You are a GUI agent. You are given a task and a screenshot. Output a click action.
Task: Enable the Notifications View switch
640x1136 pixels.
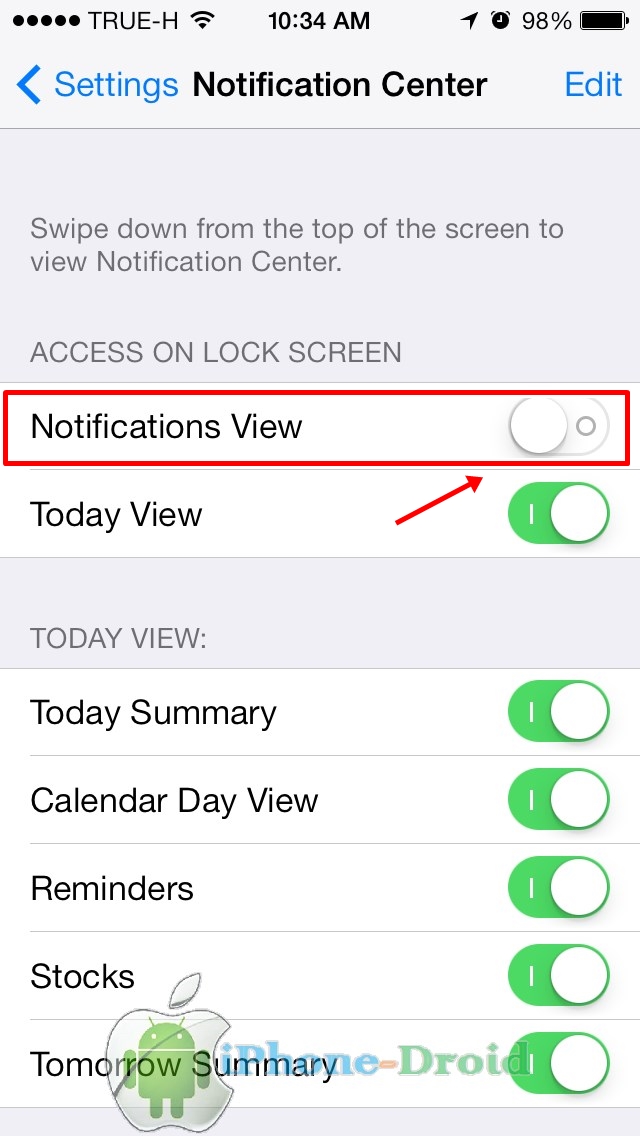559,426
